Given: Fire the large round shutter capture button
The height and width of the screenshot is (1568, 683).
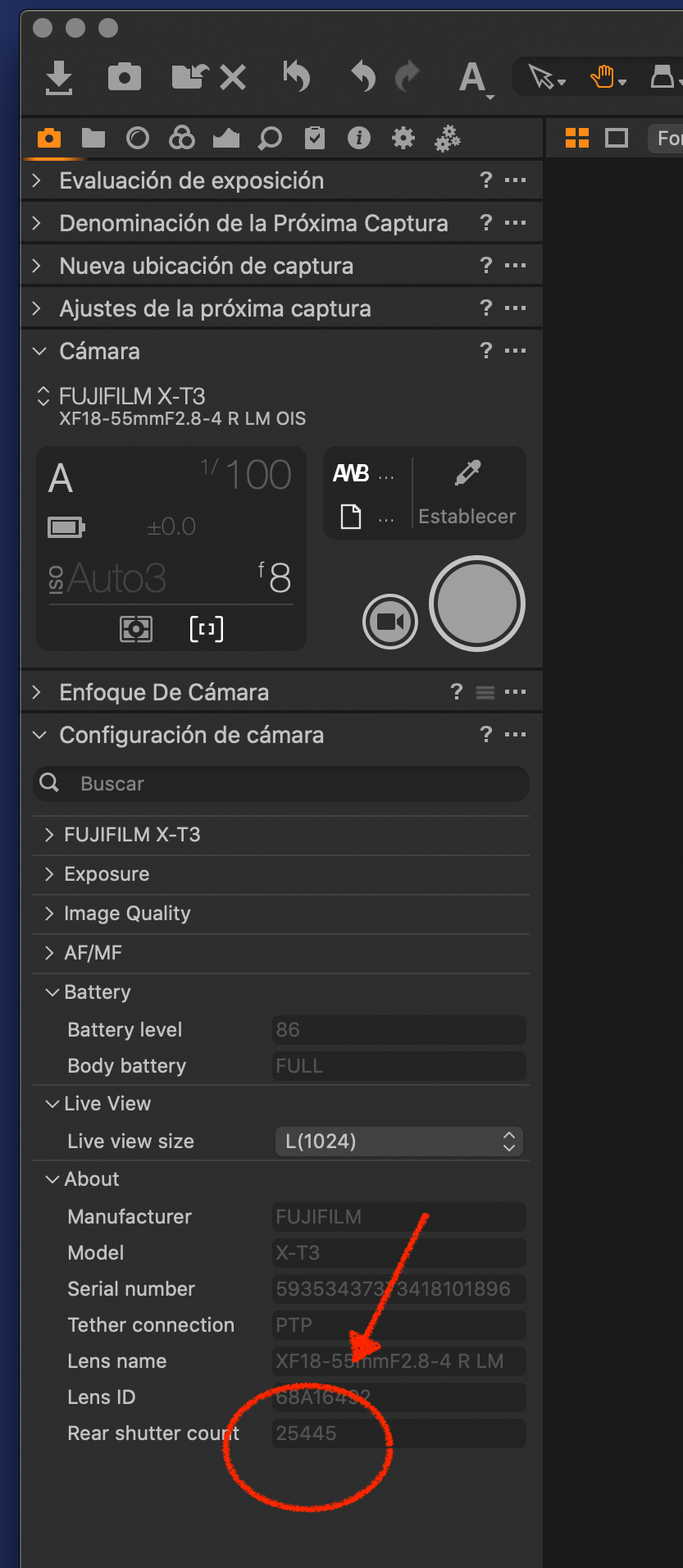Looking at the screenshot, I should click(477, 604).
